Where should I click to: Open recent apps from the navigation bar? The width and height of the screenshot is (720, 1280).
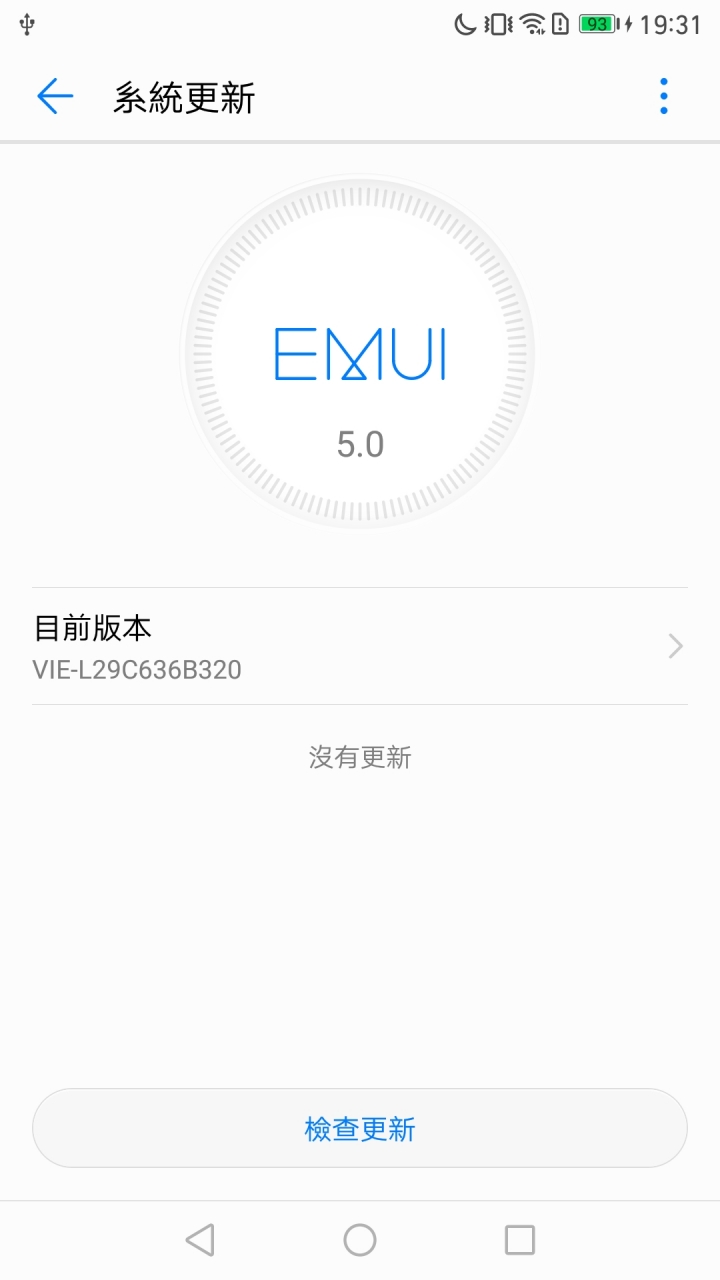point(520,1240)
